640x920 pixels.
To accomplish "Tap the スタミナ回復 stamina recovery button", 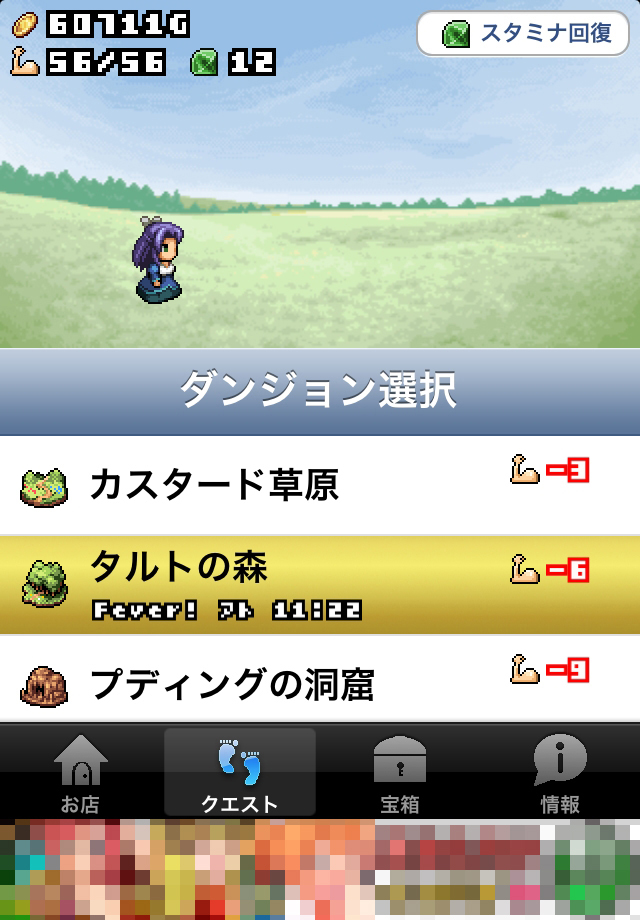I will coord(523,34).
